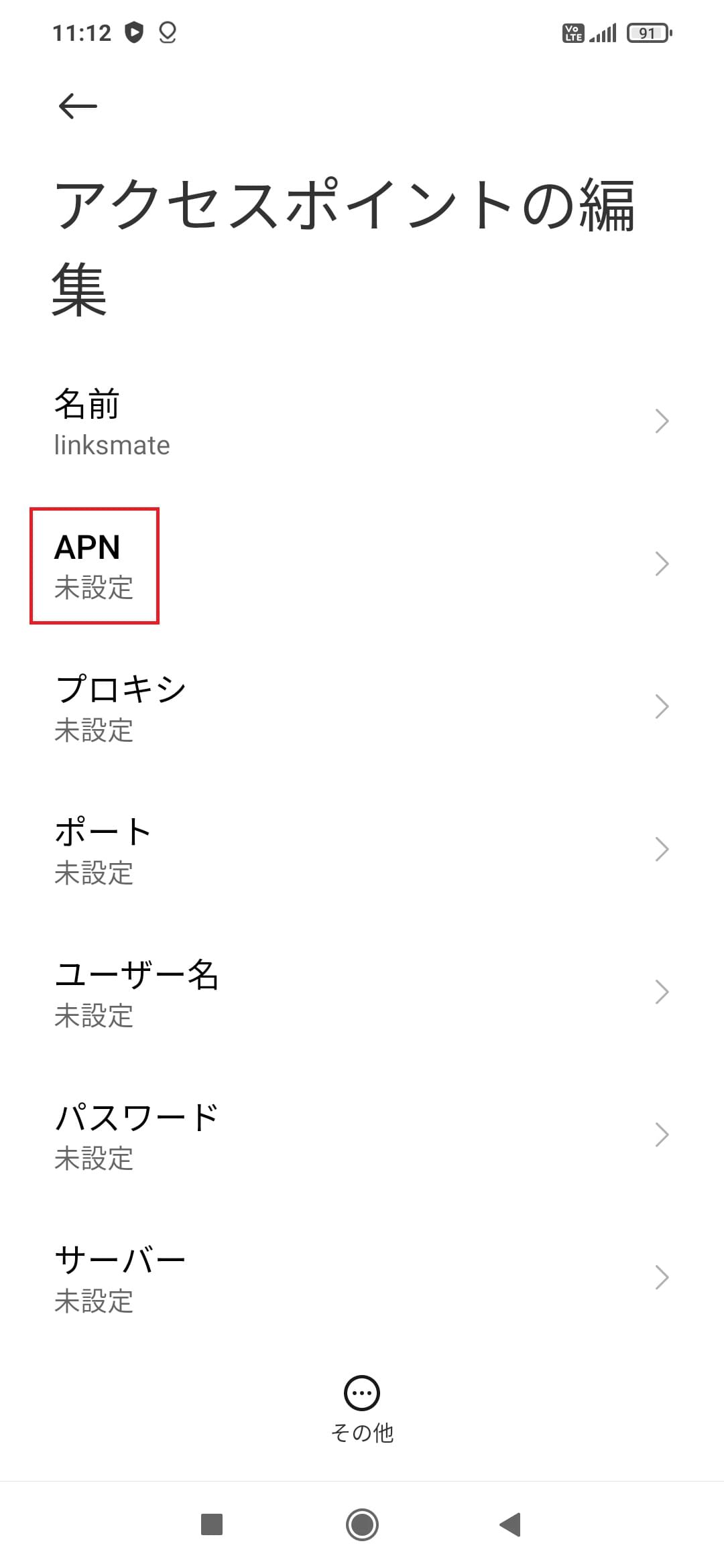Tap the home button in navigation bar
The height and width of the screenshot is (1568, 724).
click(362, 1524)
